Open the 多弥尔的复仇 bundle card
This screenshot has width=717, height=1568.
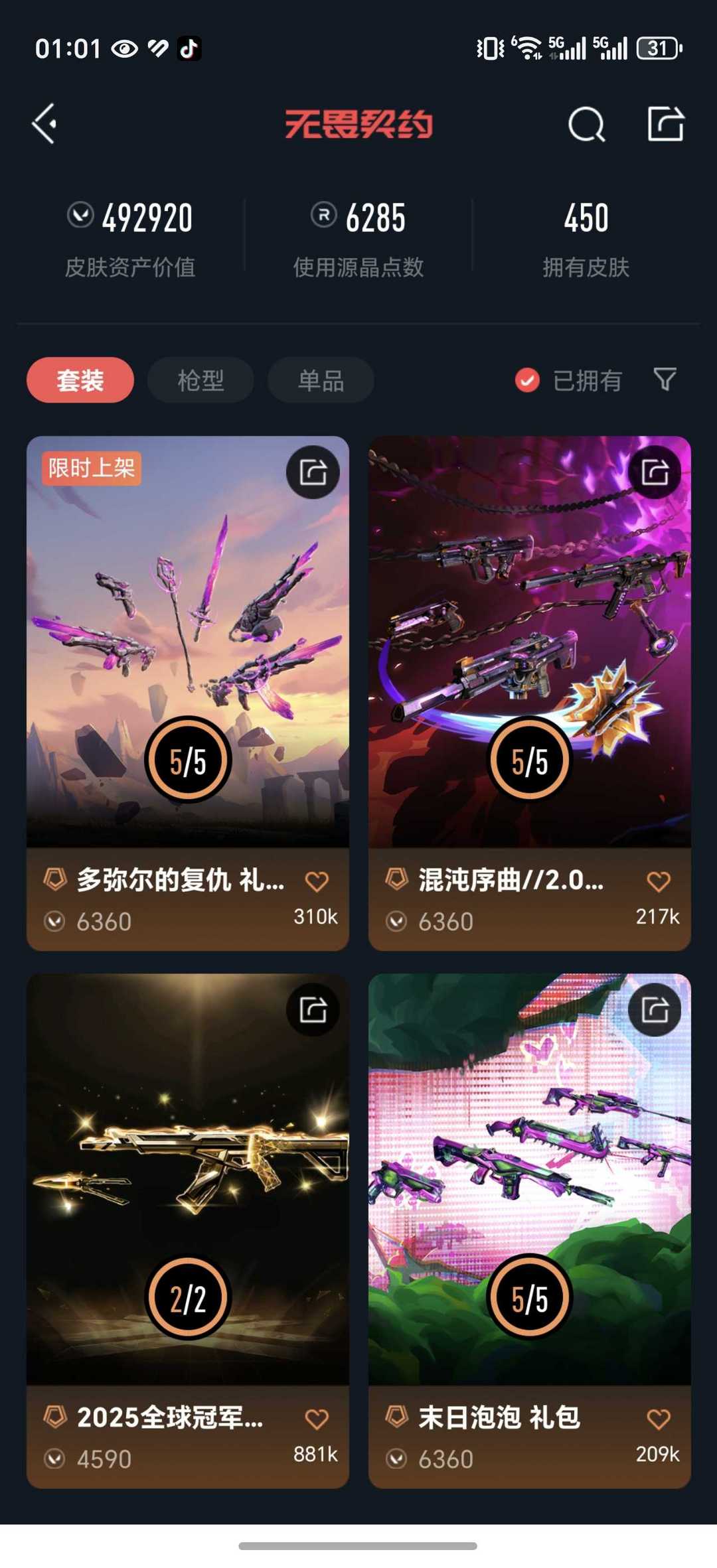(x=188, y=637)
